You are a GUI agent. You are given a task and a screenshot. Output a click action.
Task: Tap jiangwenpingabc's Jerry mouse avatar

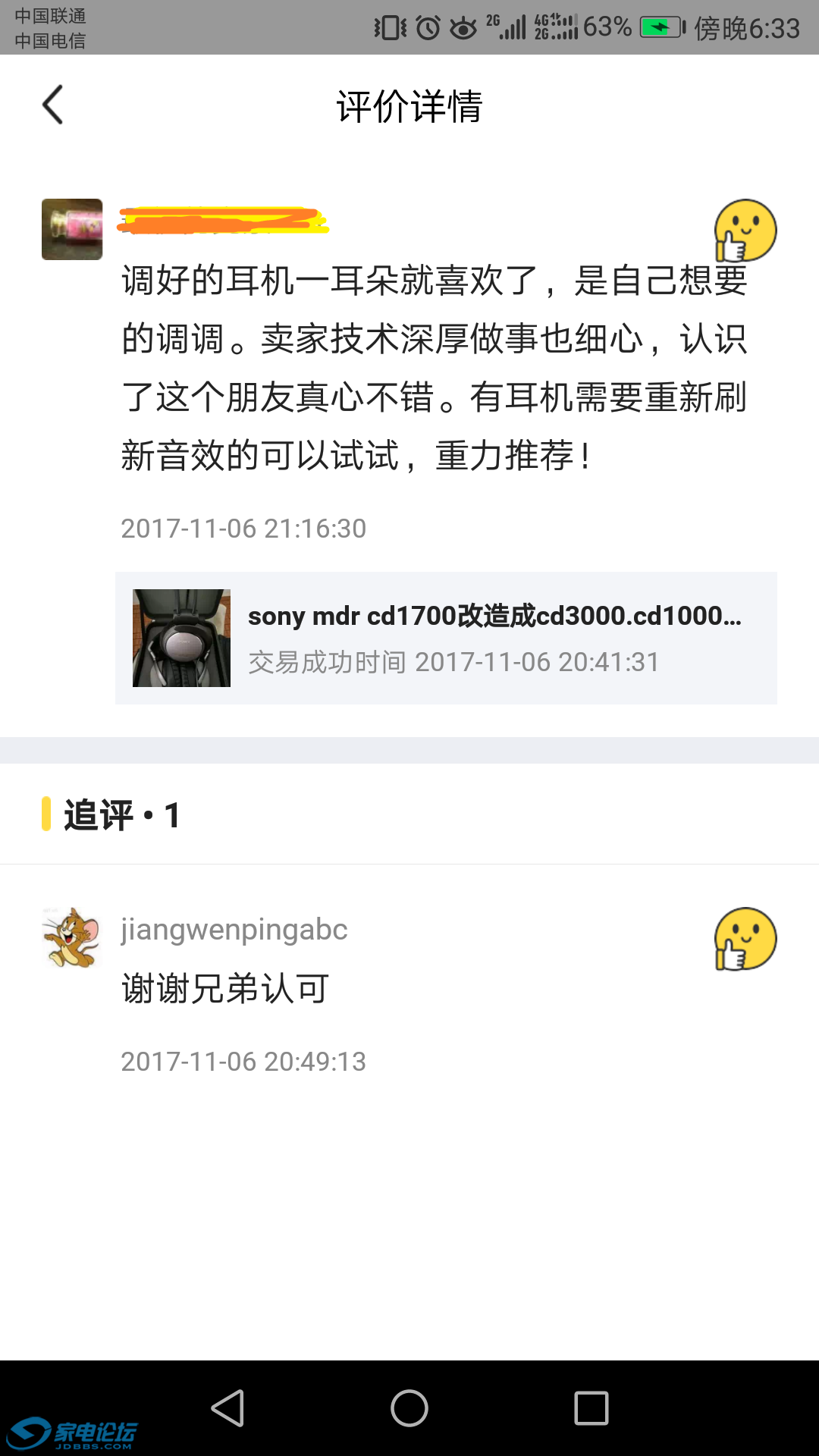point(72,938)
